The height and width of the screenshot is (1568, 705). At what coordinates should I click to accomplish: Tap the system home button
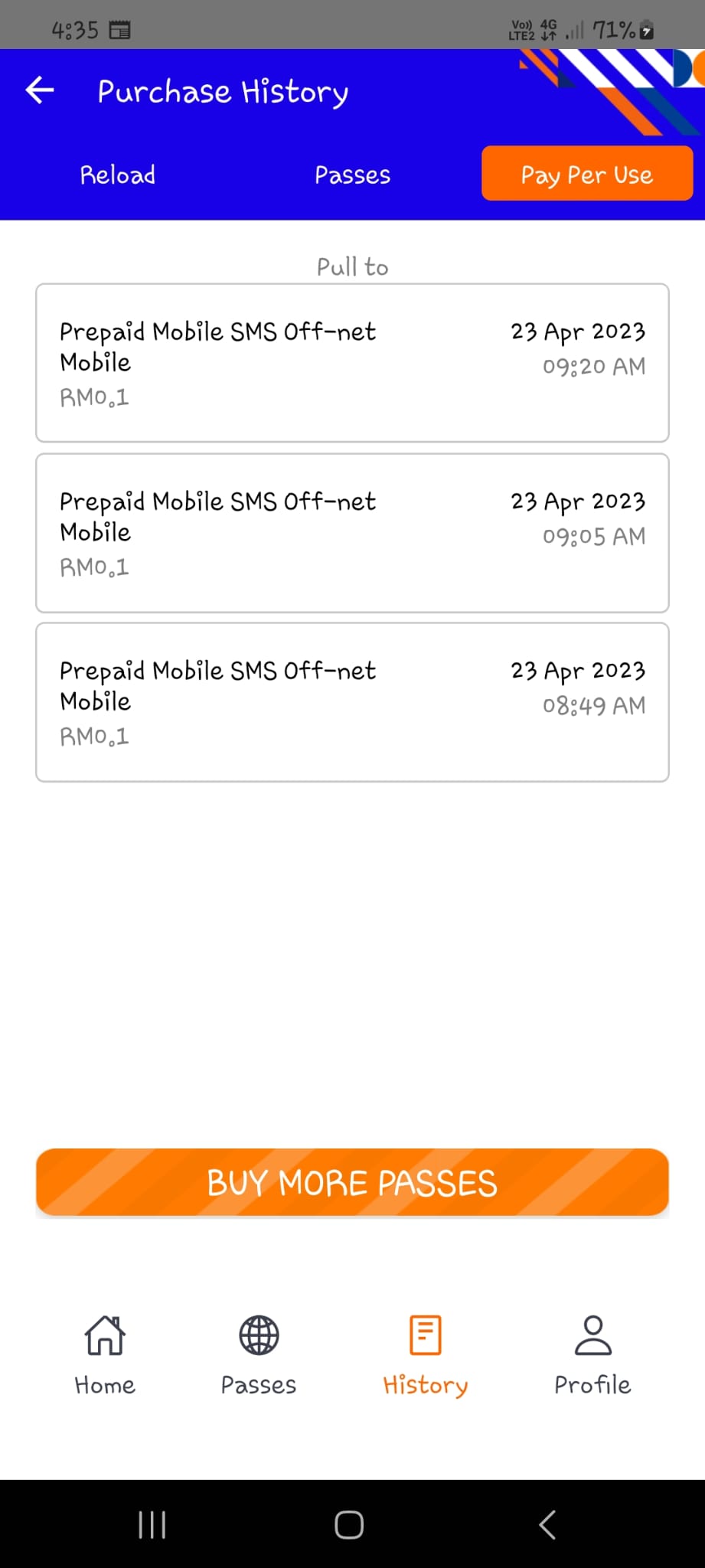point(349,1524)
